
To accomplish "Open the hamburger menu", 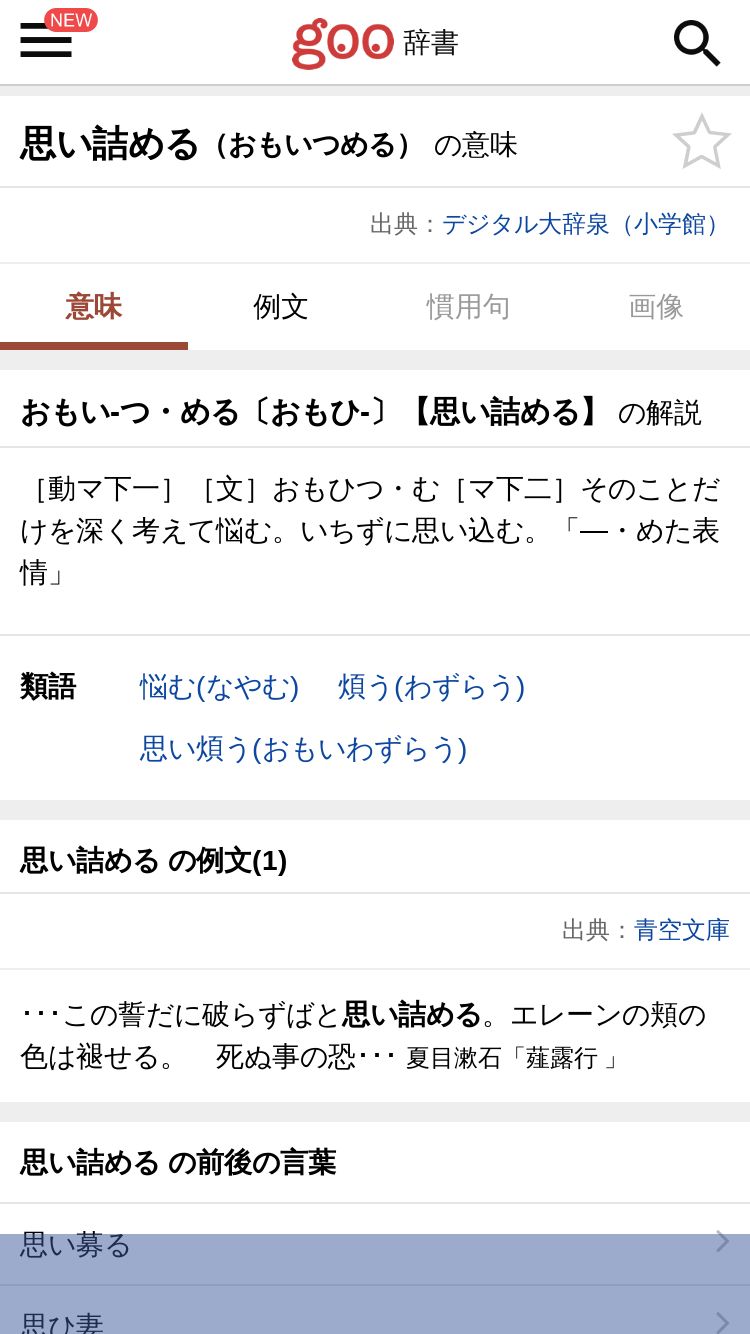I will click(46, 40).
